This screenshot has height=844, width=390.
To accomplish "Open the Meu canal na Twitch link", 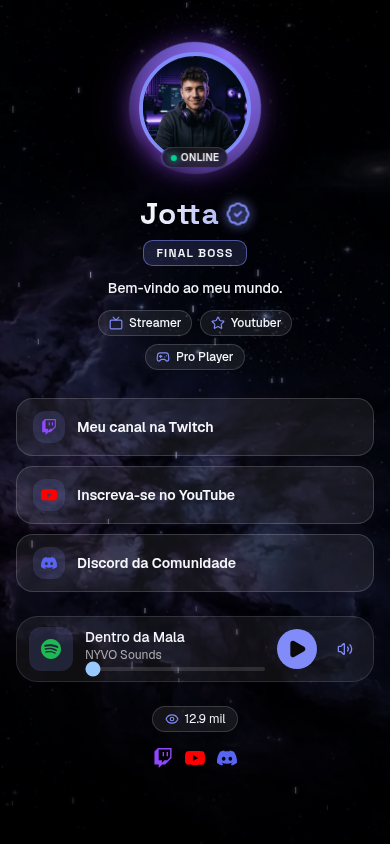I will click(x=195, y=427).
